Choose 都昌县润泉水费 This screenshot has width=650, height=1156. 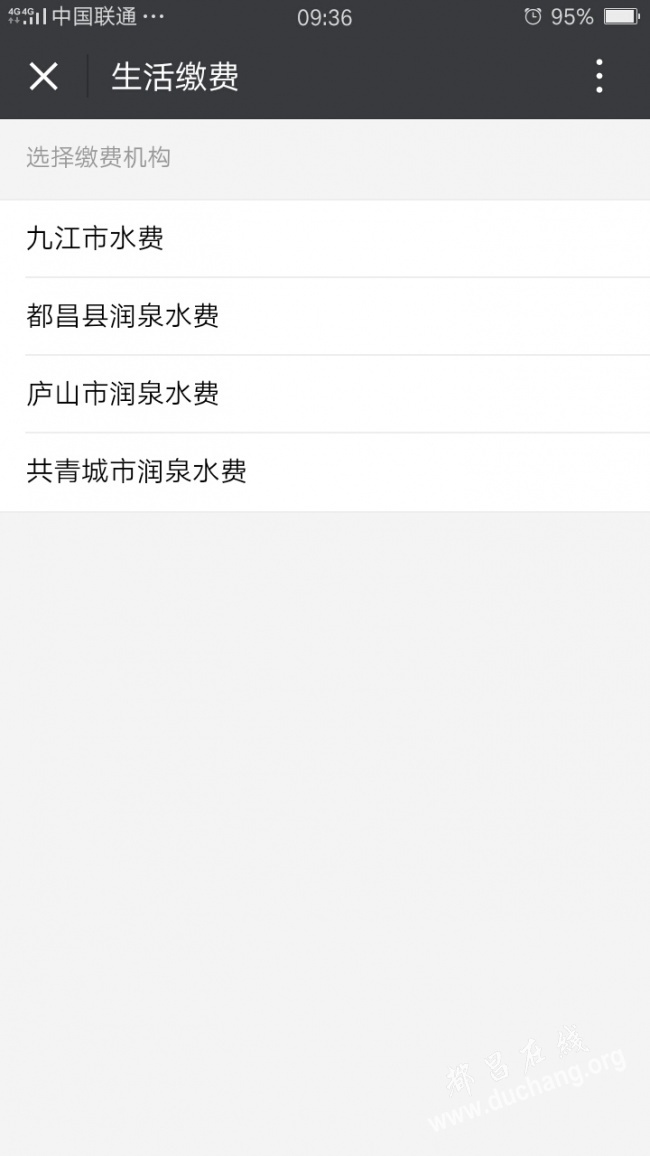click(325, 316)
